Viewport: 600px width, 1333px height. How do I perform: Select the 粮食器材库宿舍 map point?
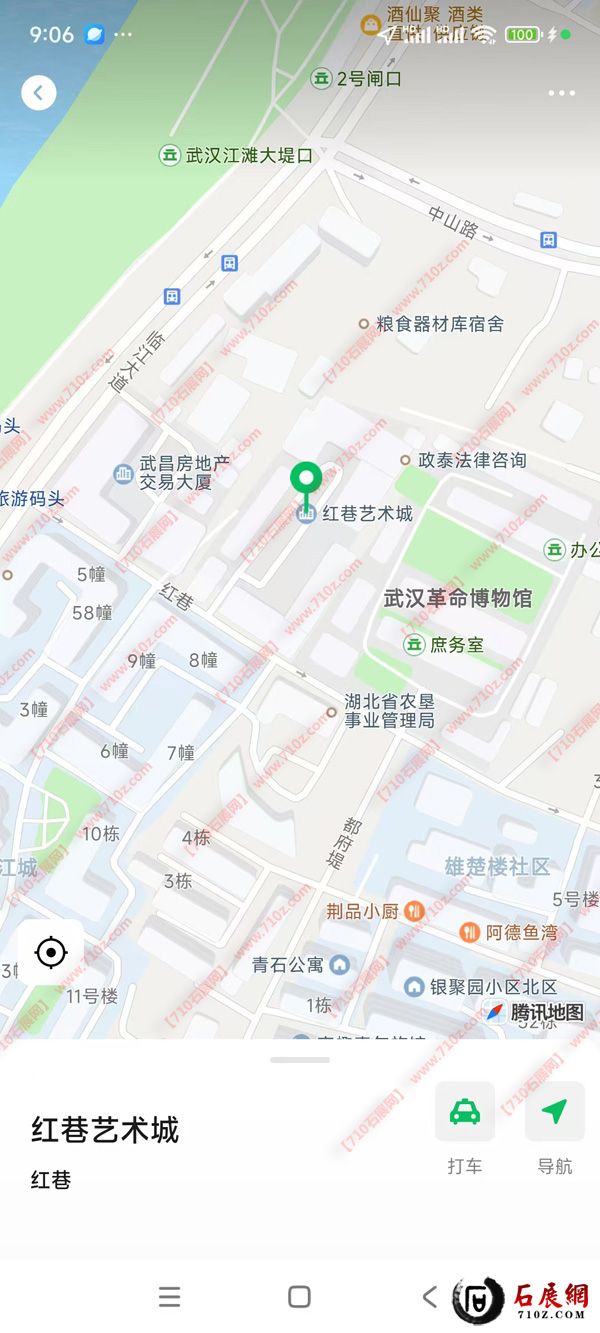[364, 324]
